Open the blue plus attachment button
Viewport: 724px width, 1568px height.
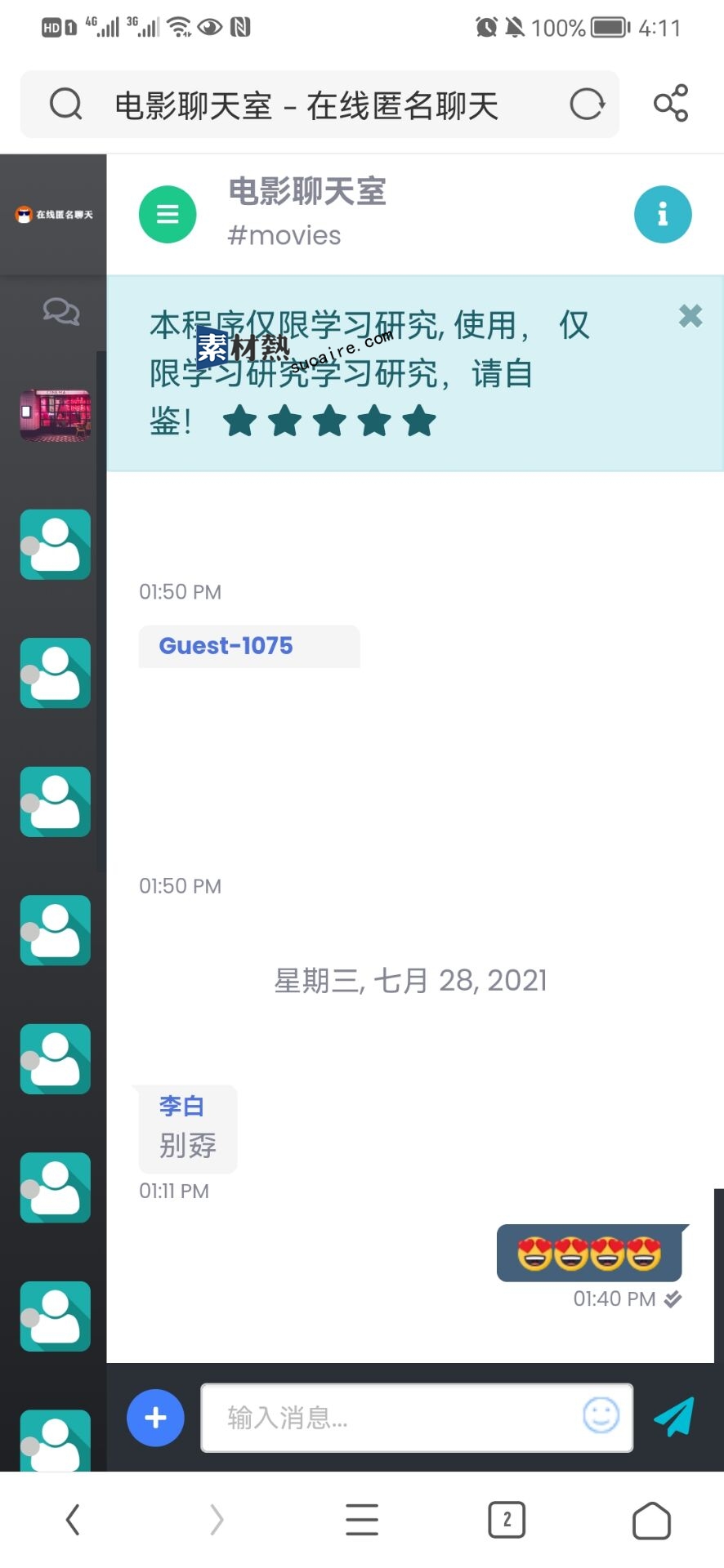tap(155, 1418)
